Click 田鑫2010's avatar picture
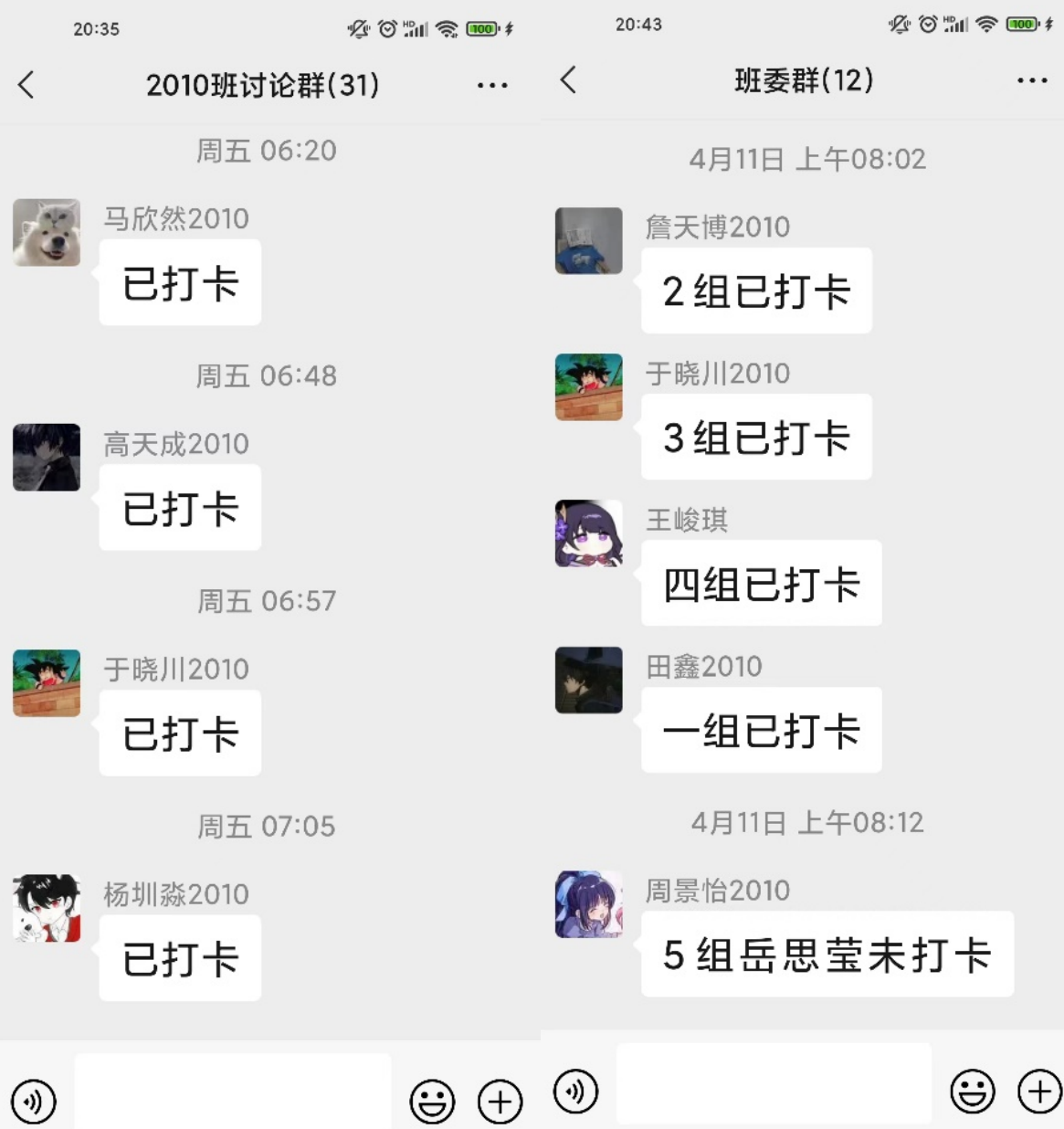Screen dimensions: 1064x1129 pyautogui.click(x=588, y=681)
